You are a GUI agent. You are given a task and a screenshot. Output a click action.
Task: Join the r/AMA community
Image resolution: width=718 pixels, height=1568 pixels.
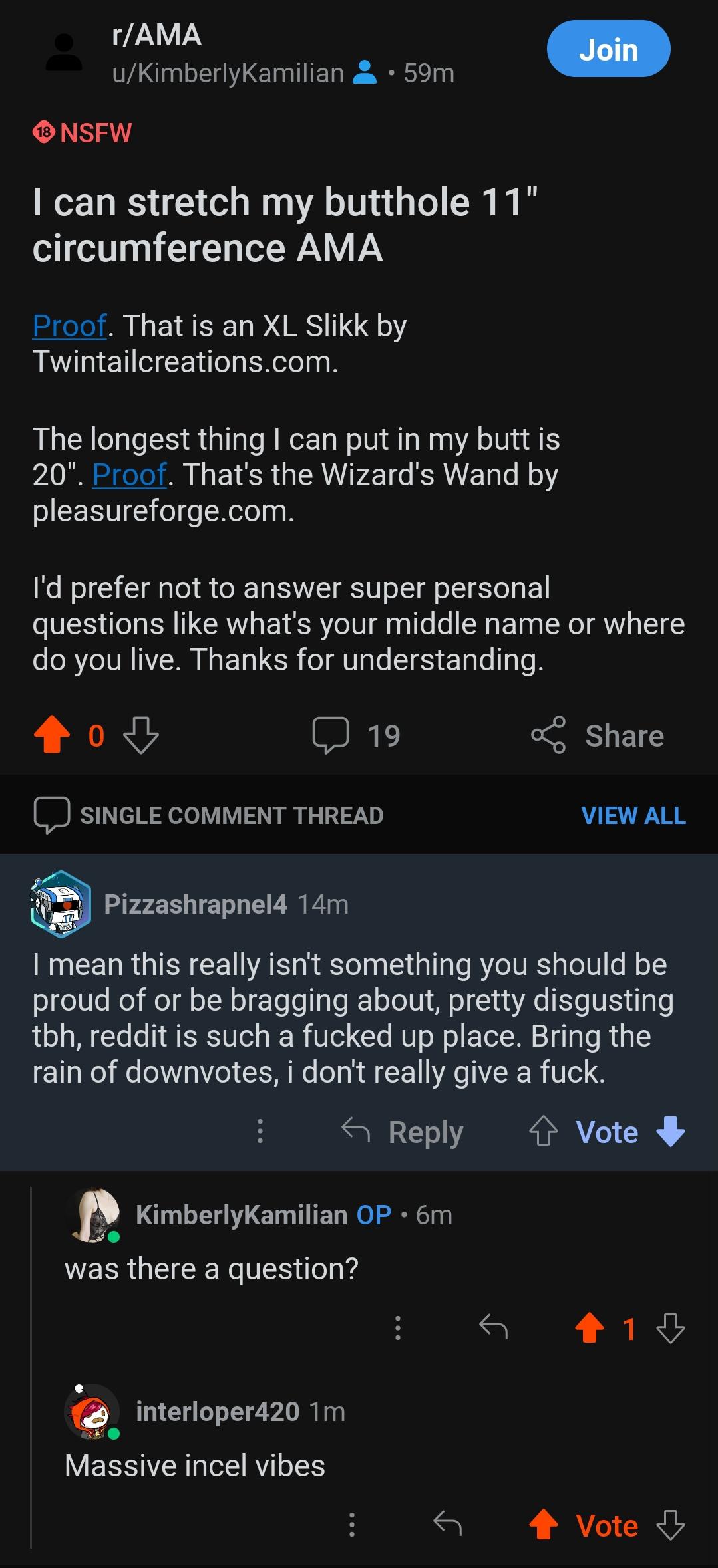(608, 49)
